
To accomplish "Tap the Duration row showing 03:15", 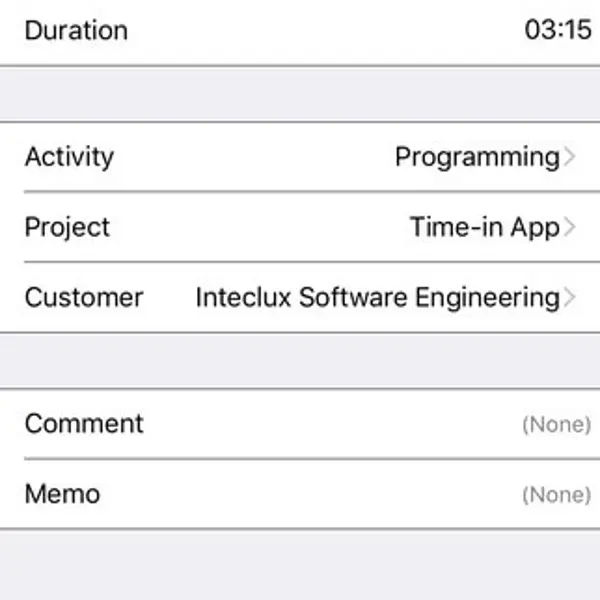I will 300,30.
